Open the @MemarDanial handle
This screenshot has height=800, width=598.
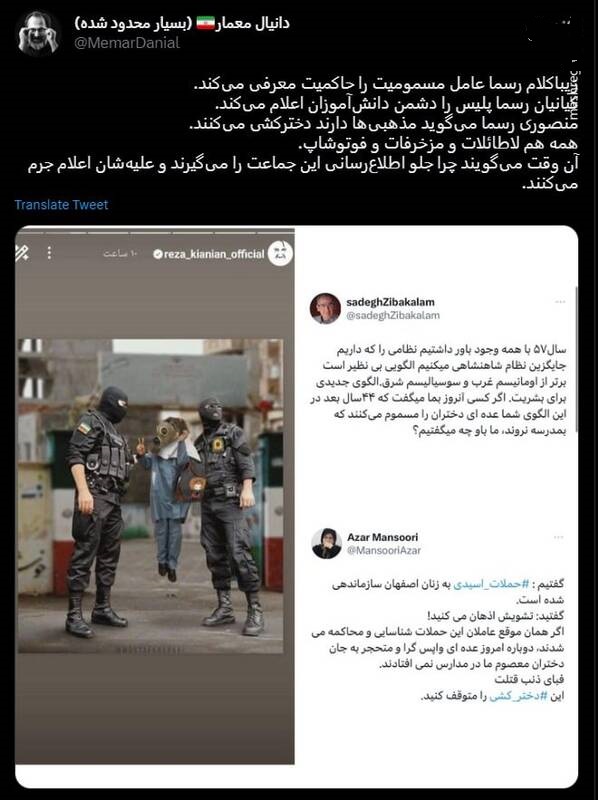click(x=127, y=43)
